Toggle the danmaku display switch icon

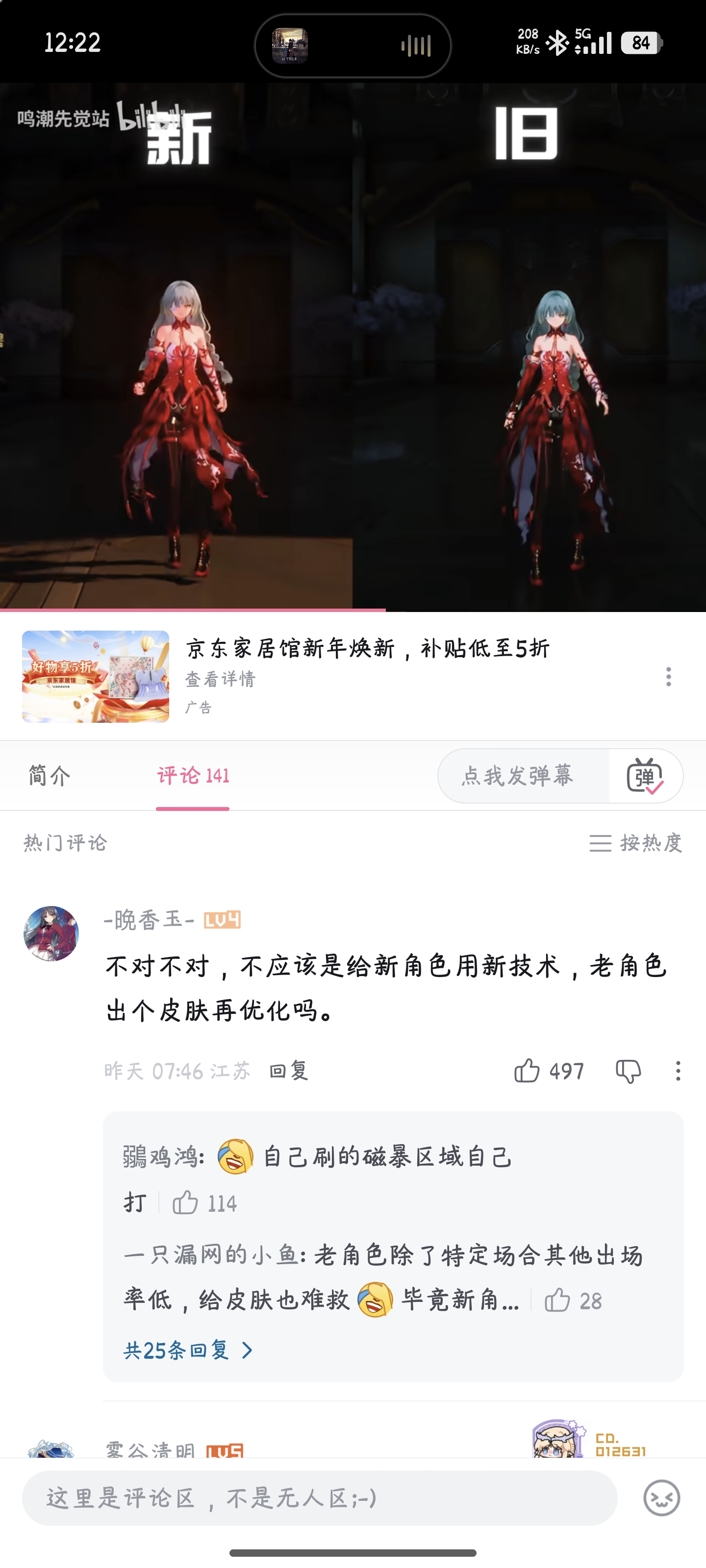(645, 776)
